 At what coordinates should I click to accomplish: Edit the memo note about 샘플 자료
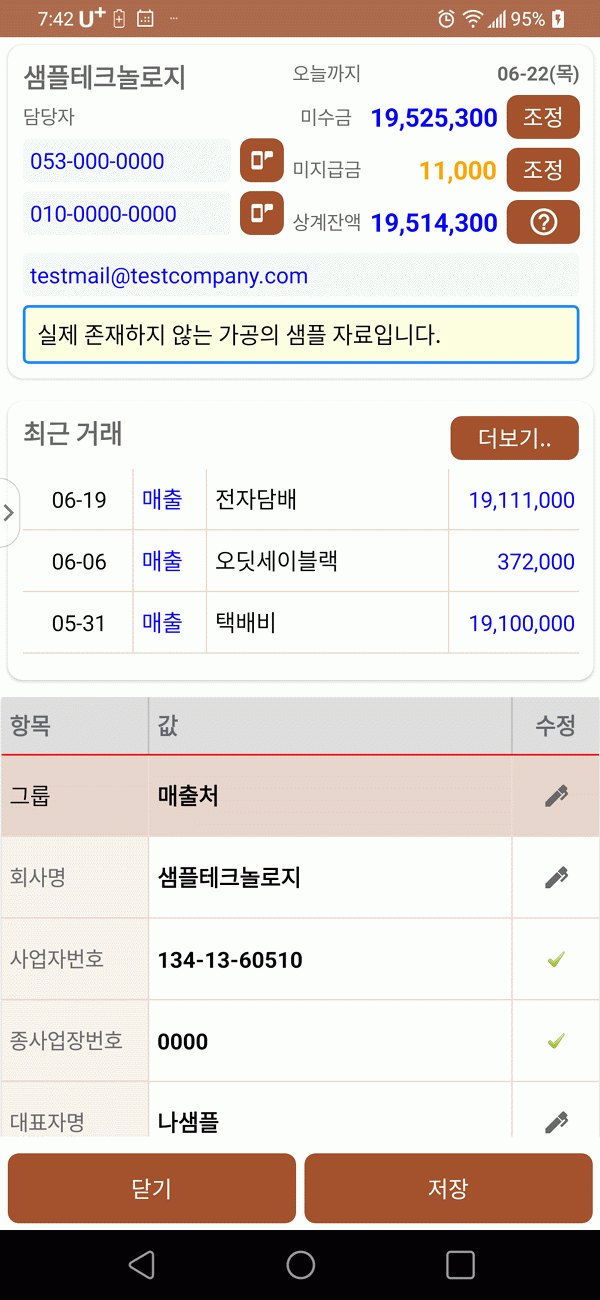(301, 334)
